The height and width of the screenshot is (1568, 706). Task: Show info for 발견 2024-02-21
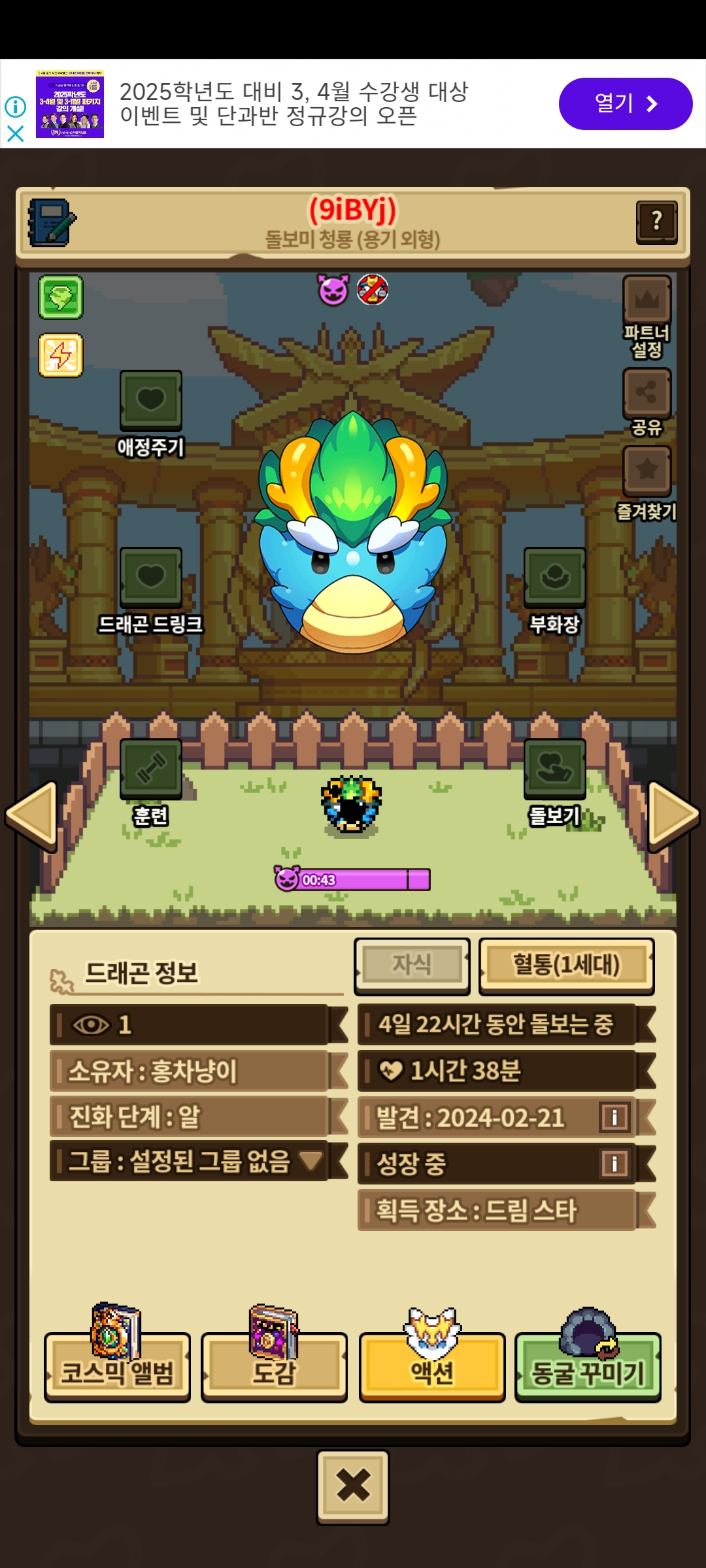pyautogui.click(x=614, y=1117)
